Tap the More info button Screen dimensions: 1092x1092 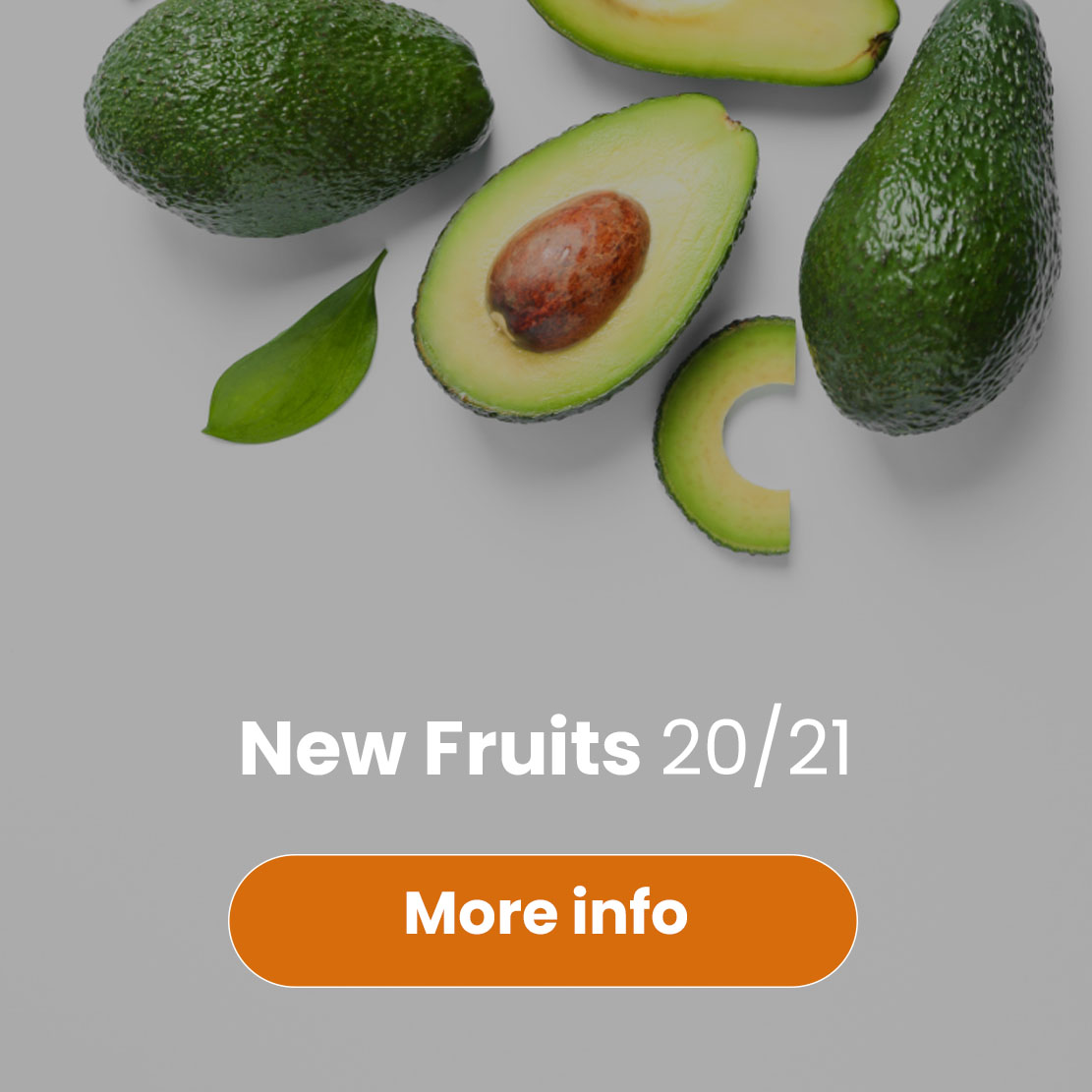coord(543,920)
